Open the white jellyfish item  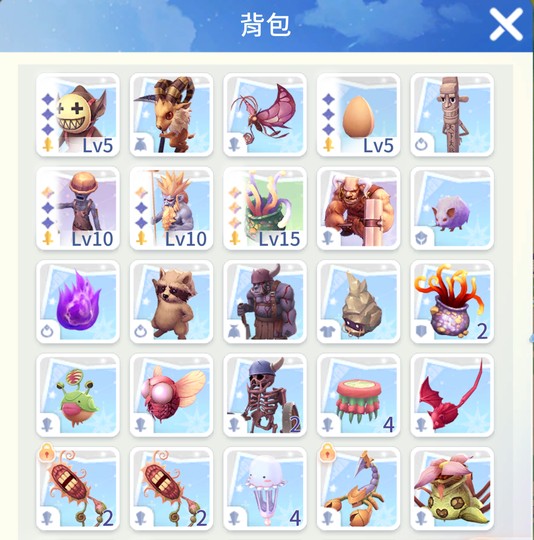pos(265,489)
